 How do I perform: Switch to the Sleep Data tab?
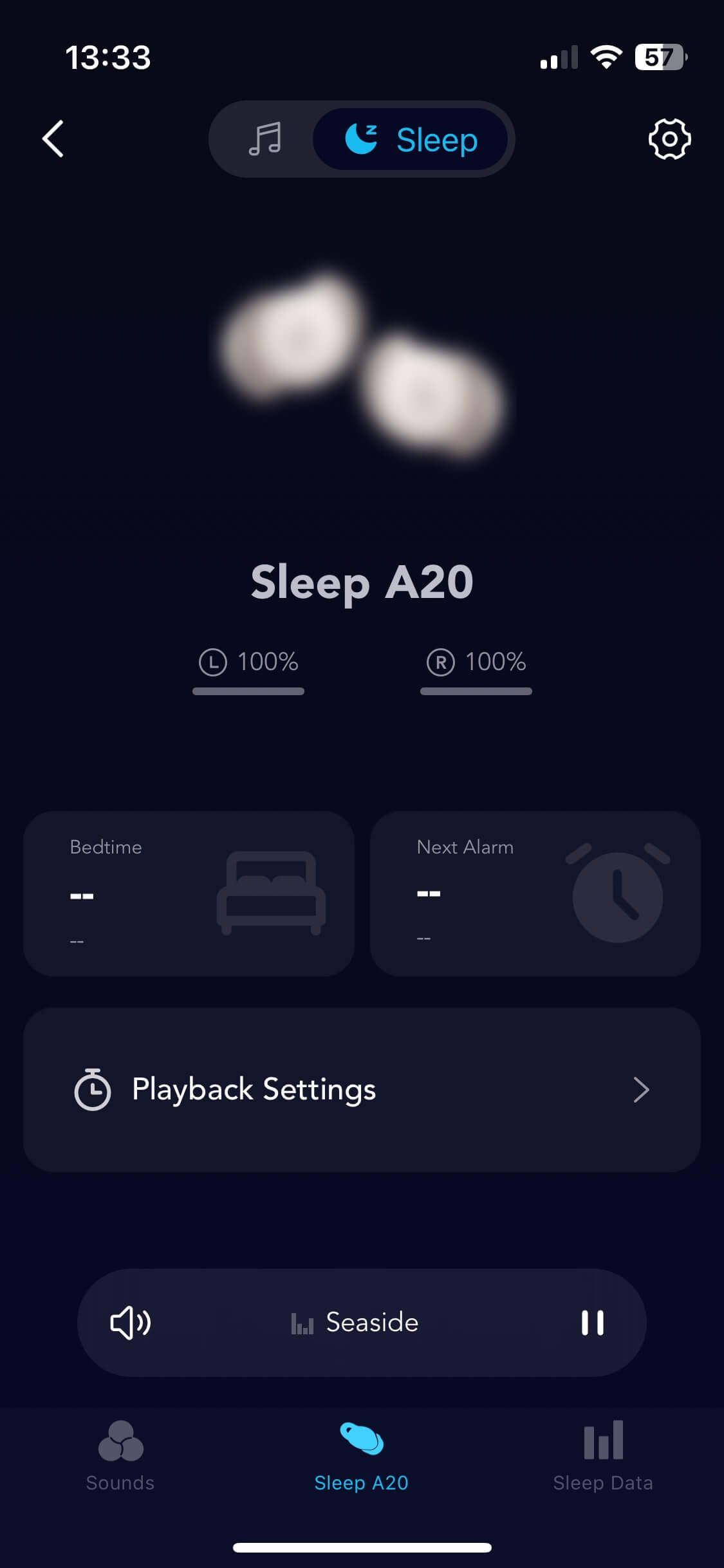[x=603, y=1456]
